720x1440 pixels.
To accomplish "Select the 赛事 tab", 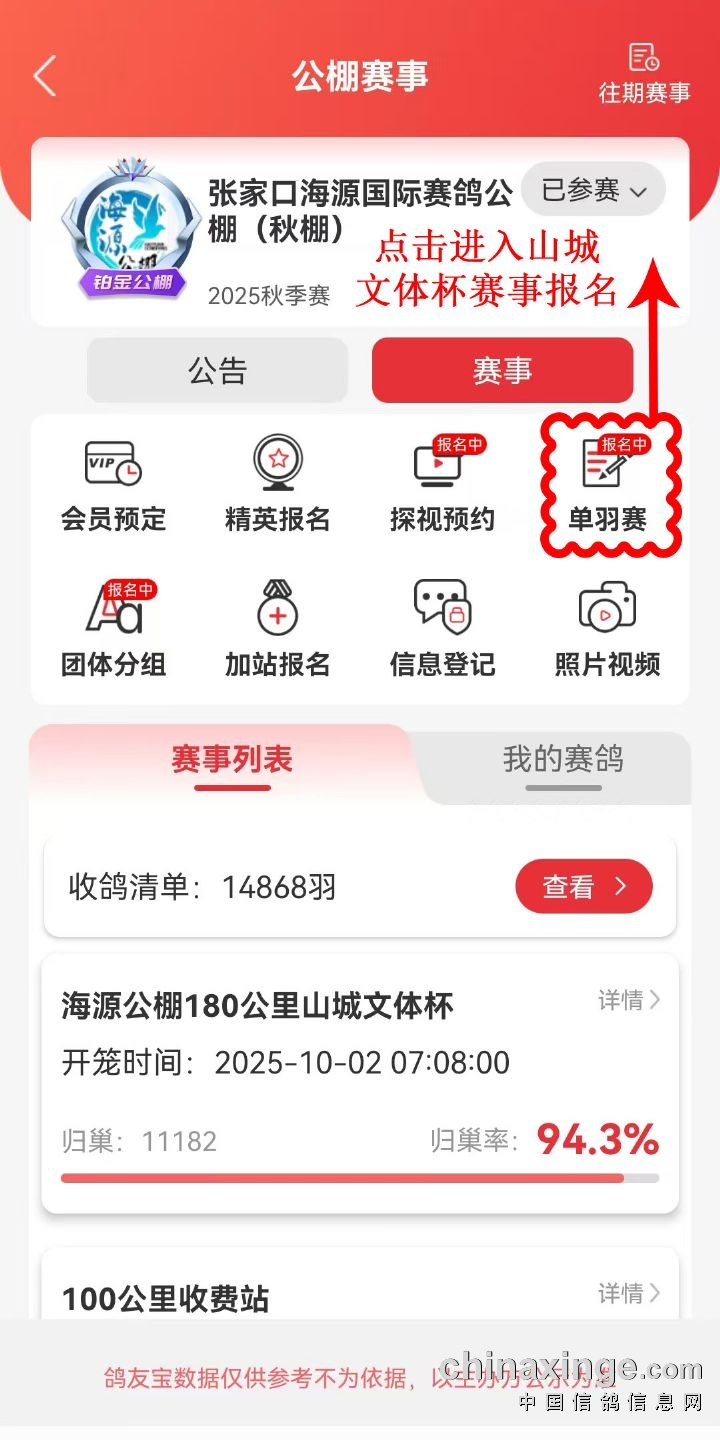I will (x=502, y=371).
